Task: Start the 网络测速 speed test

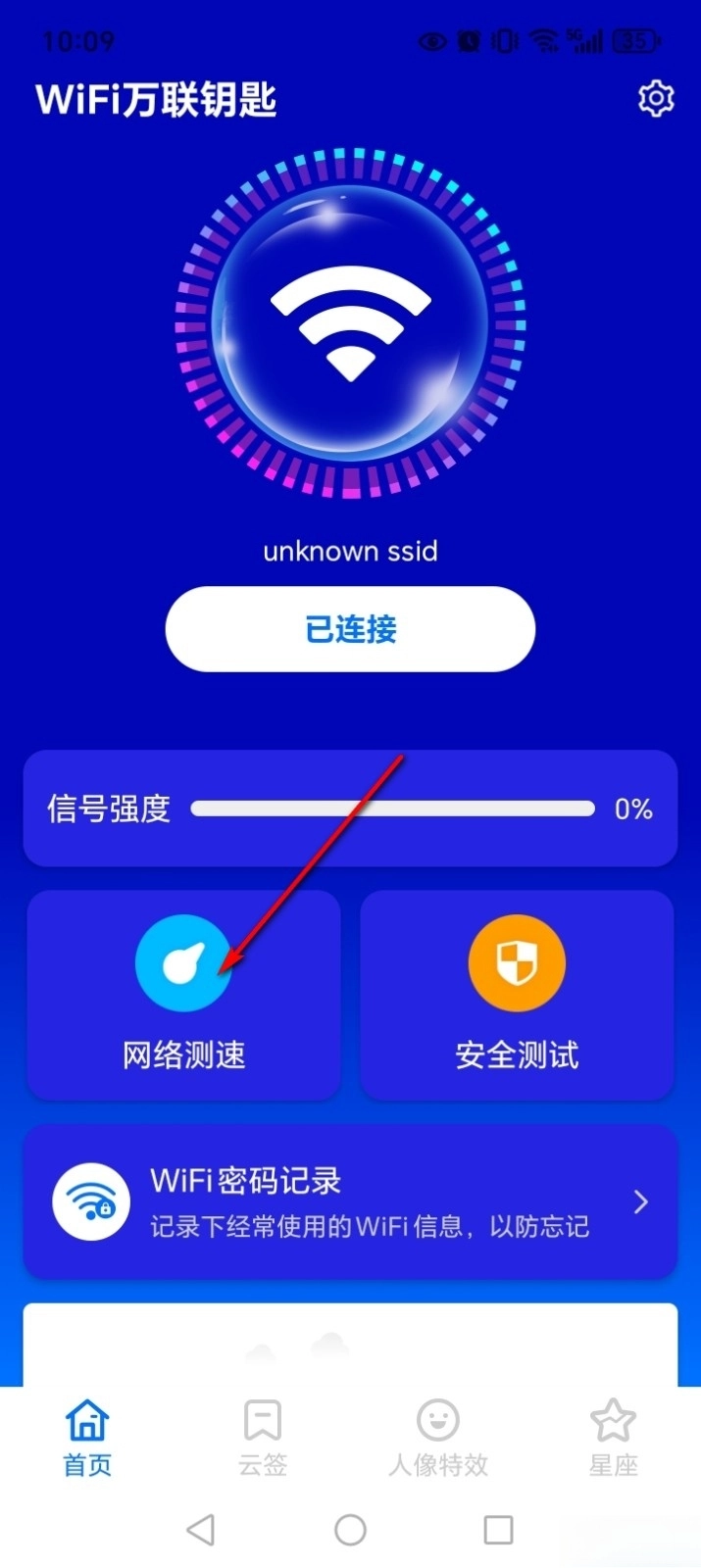Action: pyautogui.click(x=183, y=994)
